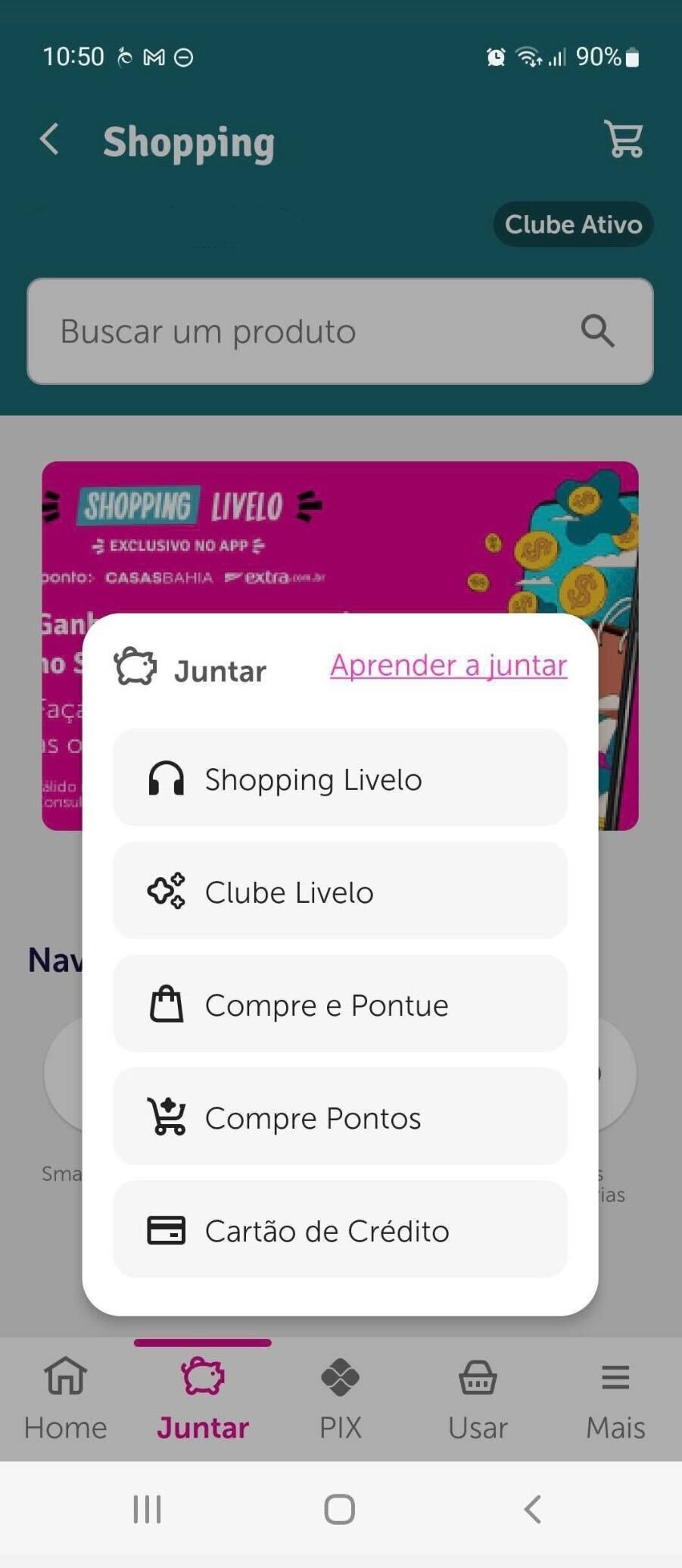Screen dimensions: 682x1568
Task: Open Compre Pontos
Action: point(340,1117)
